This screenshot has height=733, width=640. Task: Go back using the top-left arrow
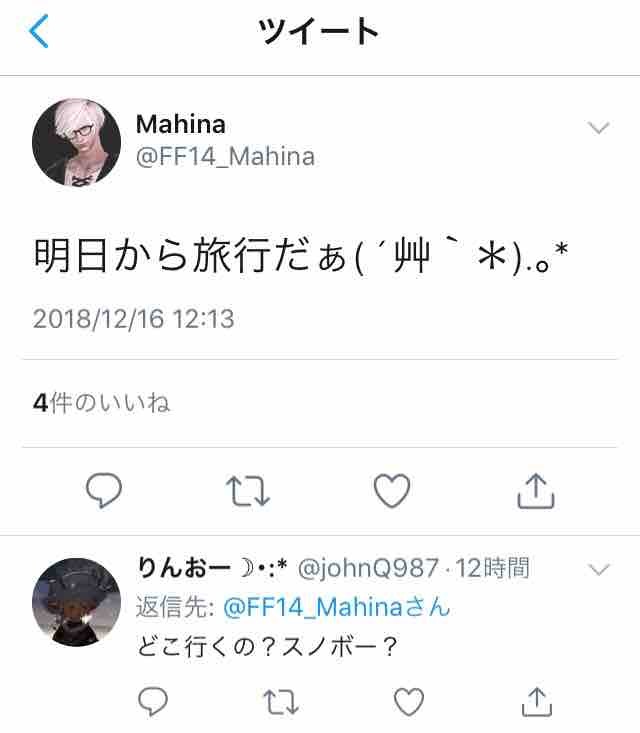tap(39, 31)
